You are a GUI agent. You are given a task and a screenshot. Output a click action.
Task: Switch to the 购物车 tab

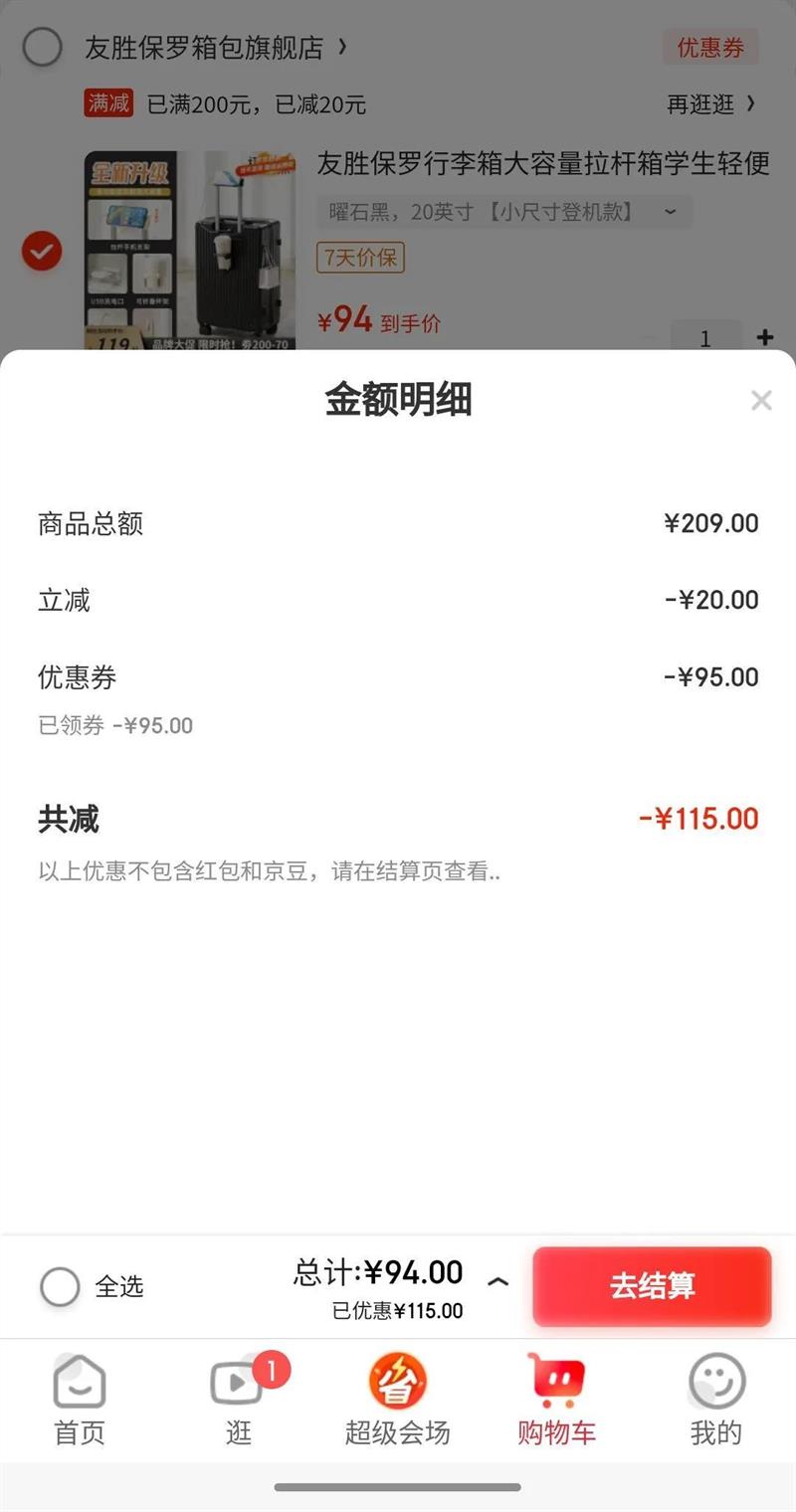(x=556, y=1400)
